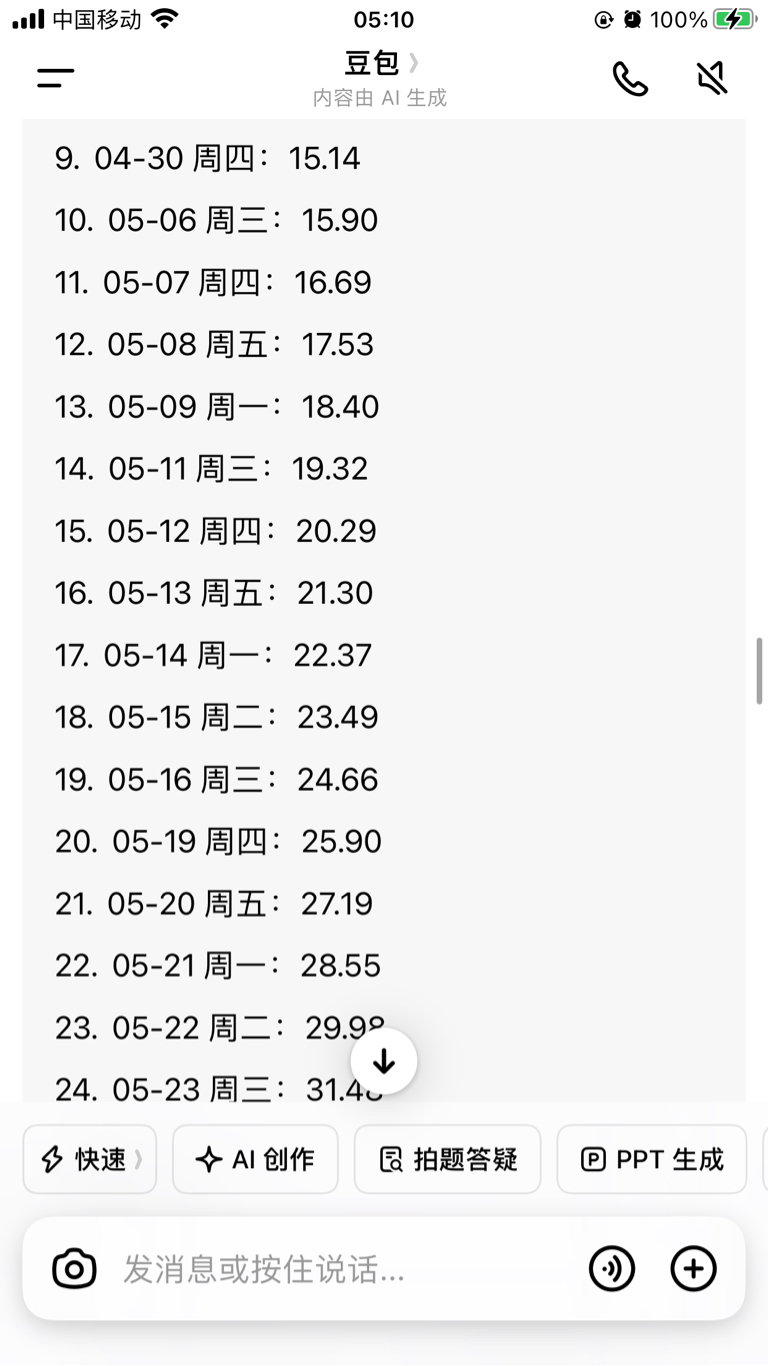Toggle the muted speaker icon

(712, 78)
